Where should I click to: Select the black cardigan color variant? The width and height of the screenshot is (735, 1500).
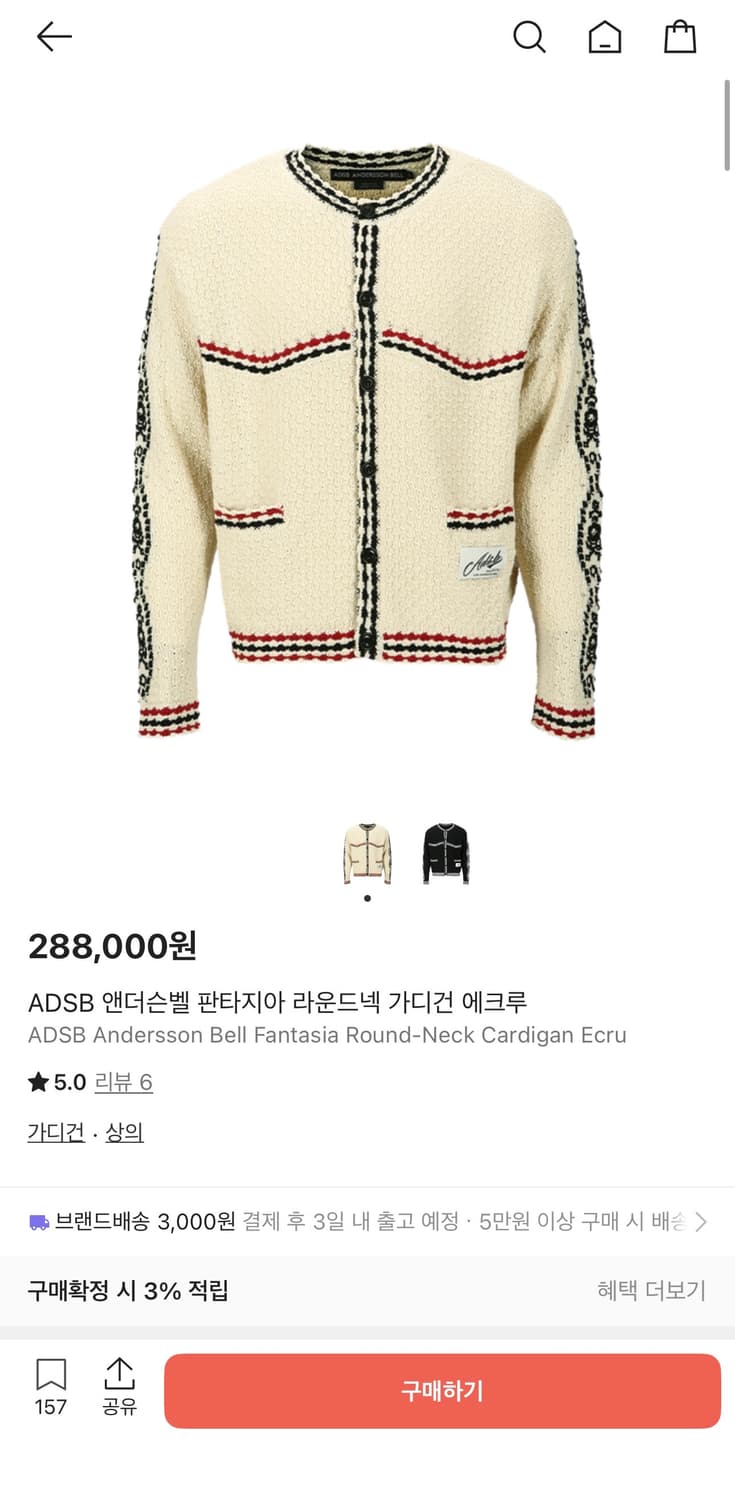444,852
